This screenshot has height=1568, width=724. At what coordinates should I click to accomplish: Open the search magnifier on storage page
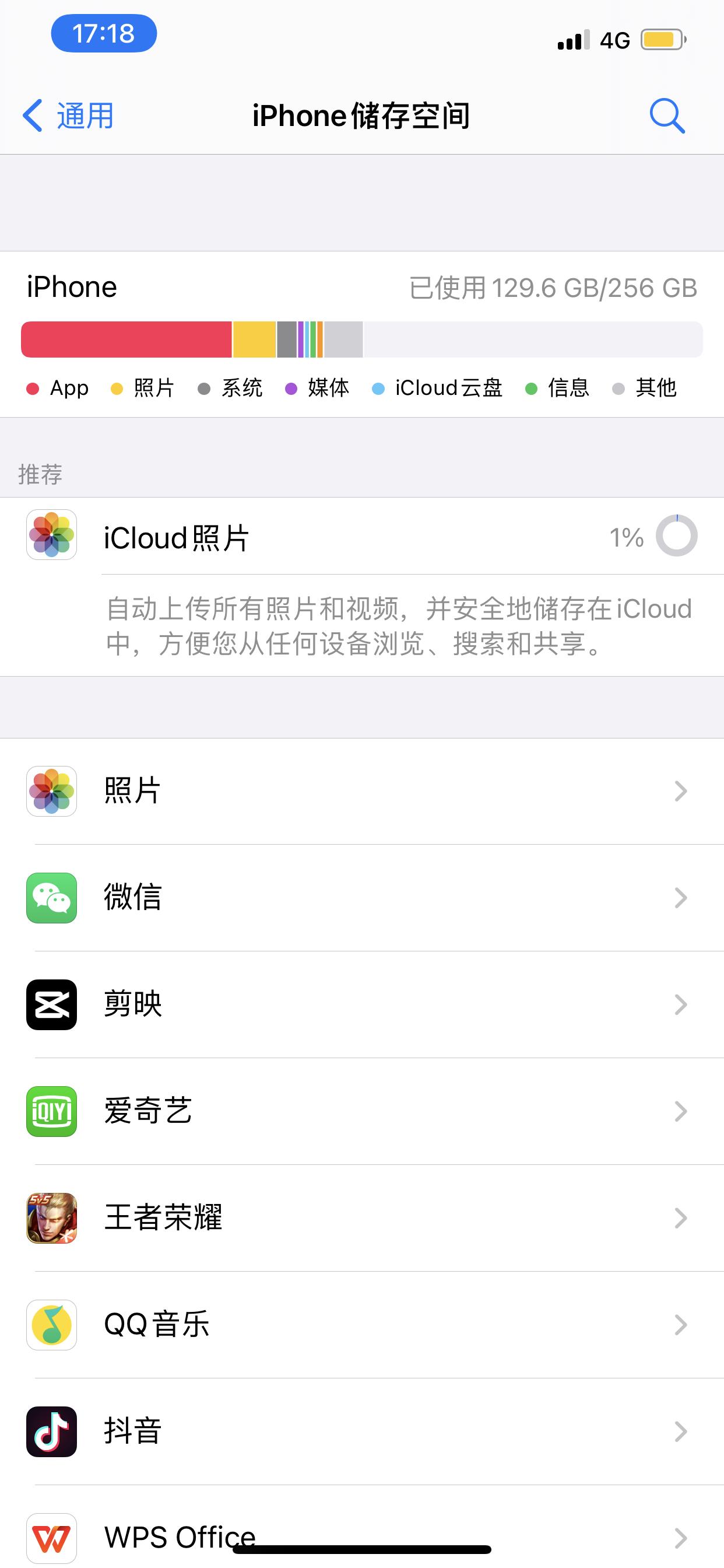coord(667,115)
